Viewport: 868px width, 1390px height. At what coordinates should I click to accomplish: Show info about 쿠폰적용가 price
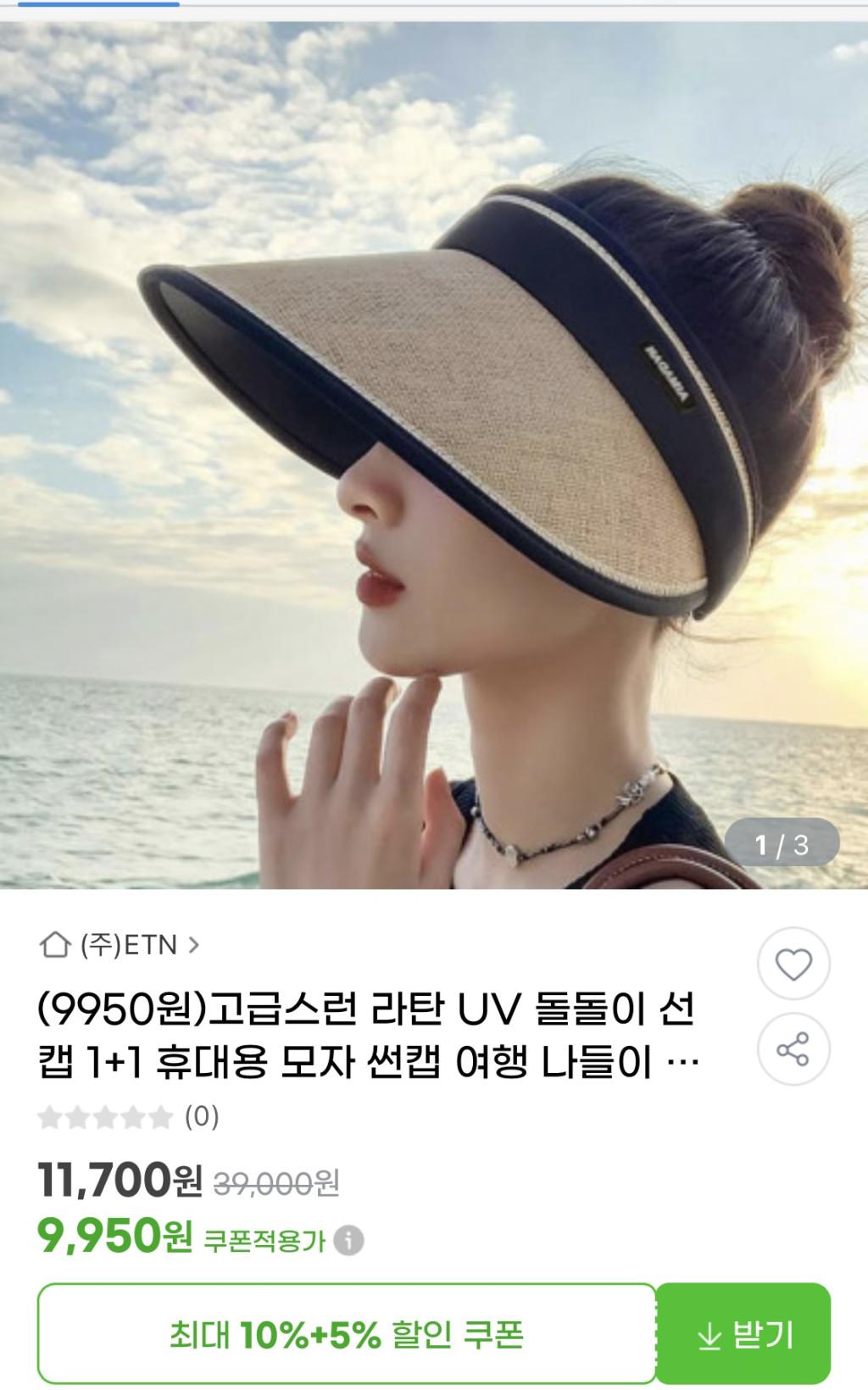click(348, 1241)
